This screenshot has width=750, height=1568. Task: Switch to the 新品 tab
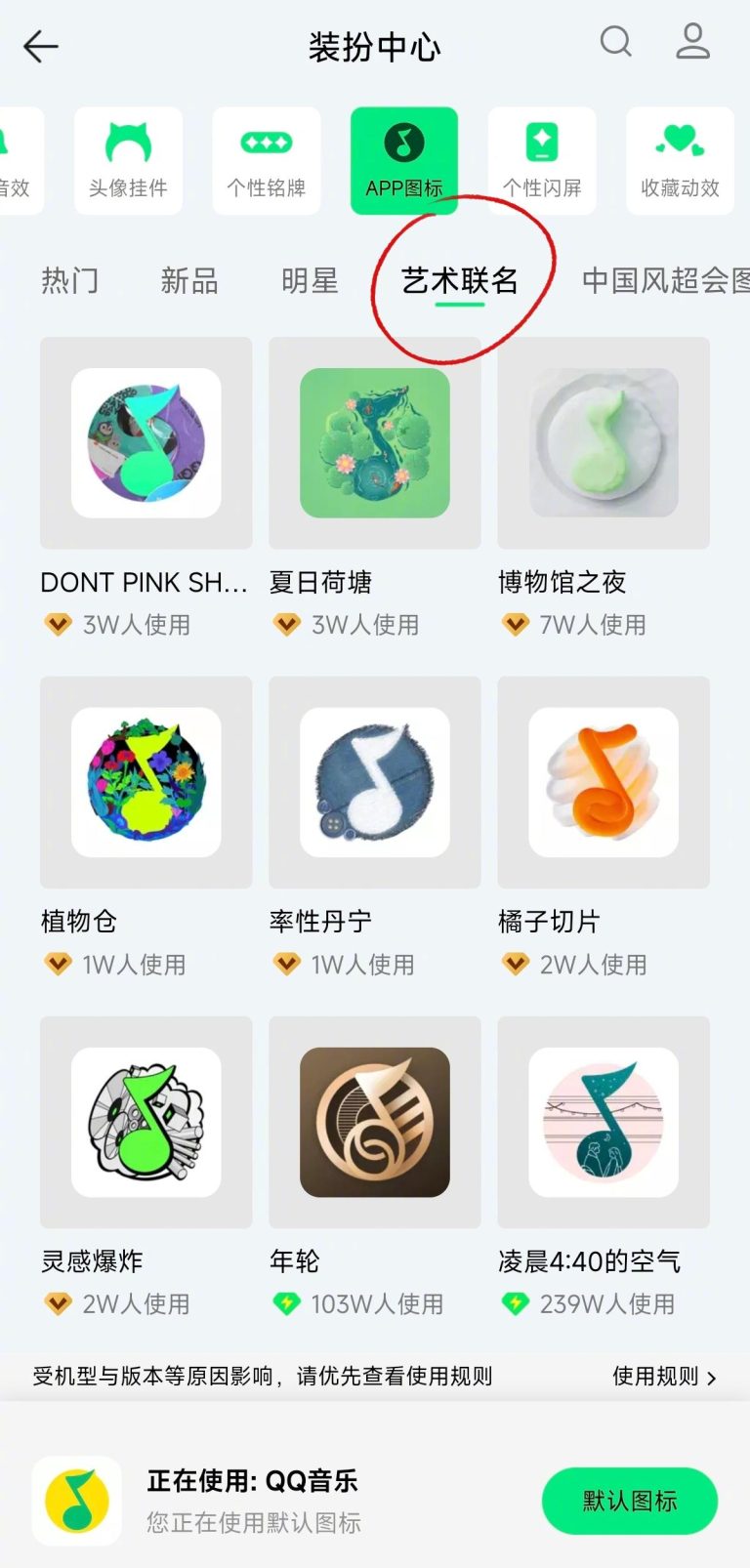point(189,281)
